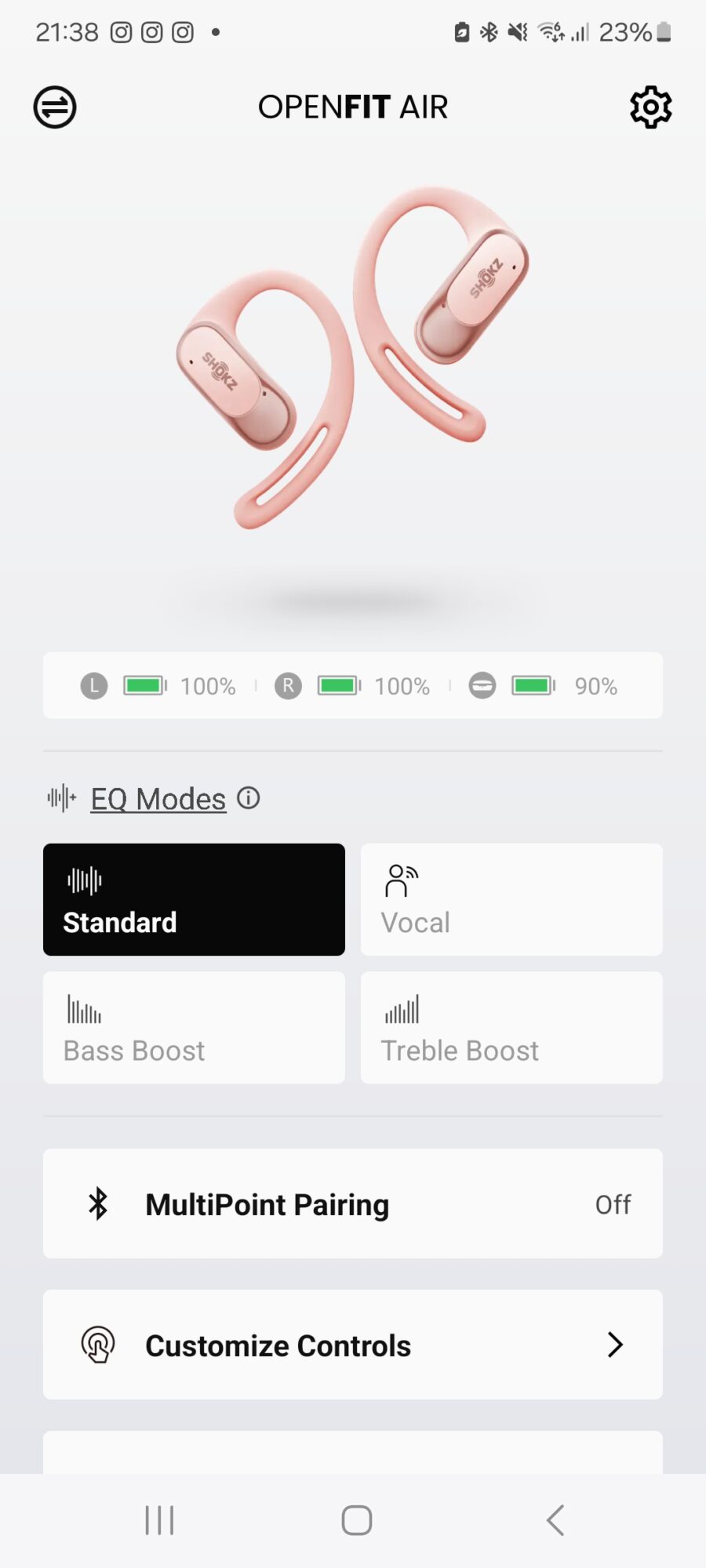Open Customize Controls
The width and height of the screenshot is (706, 1568).
coord(353,1345)
